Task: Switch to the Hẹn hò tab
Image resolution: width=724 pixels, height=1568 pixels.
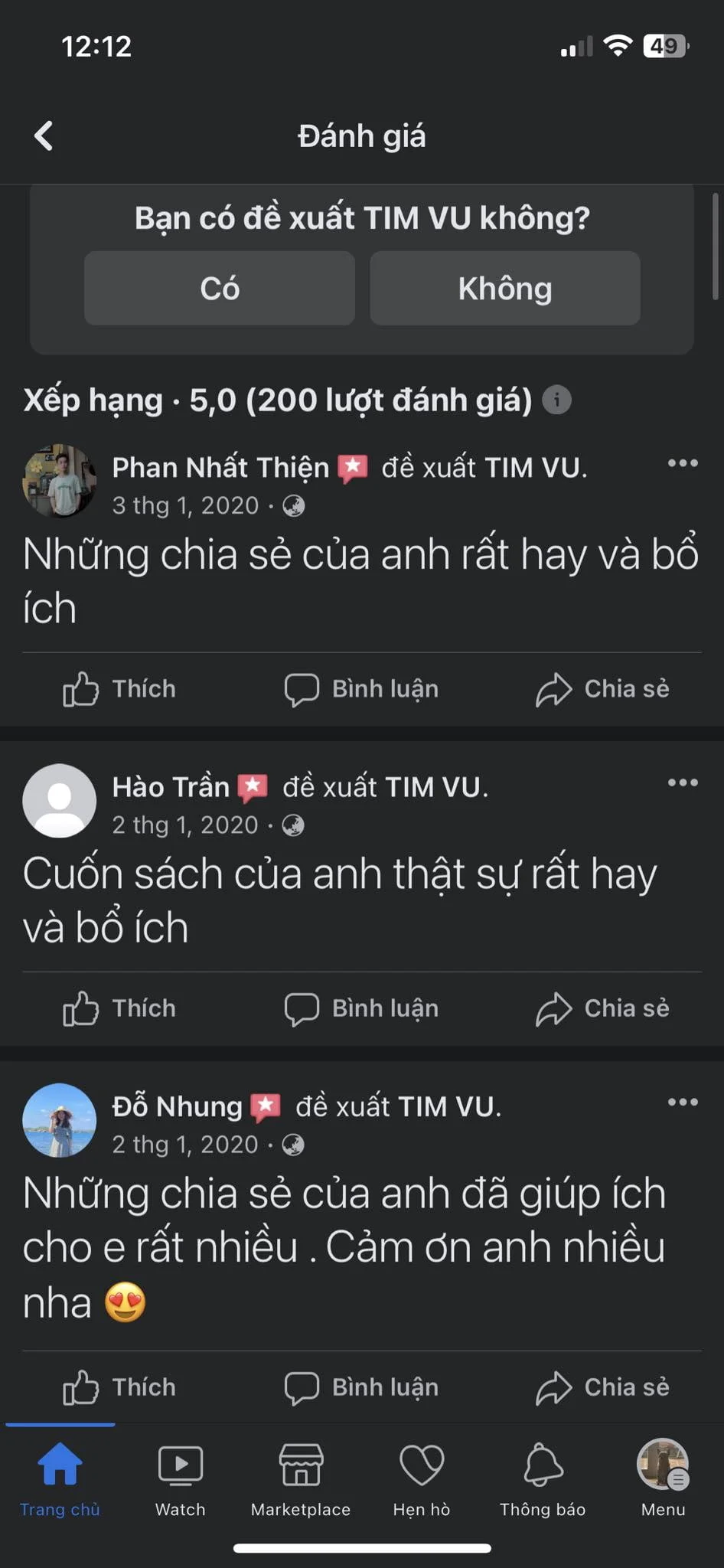Action: coord(422,1479)
